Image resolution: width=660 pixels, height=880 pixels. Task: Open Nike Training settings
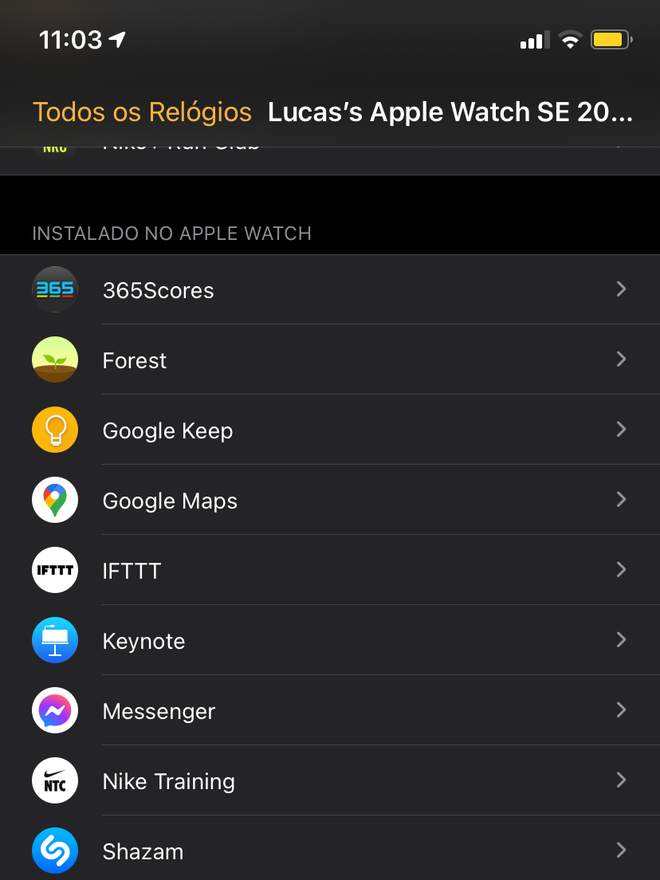coord(330,780)
